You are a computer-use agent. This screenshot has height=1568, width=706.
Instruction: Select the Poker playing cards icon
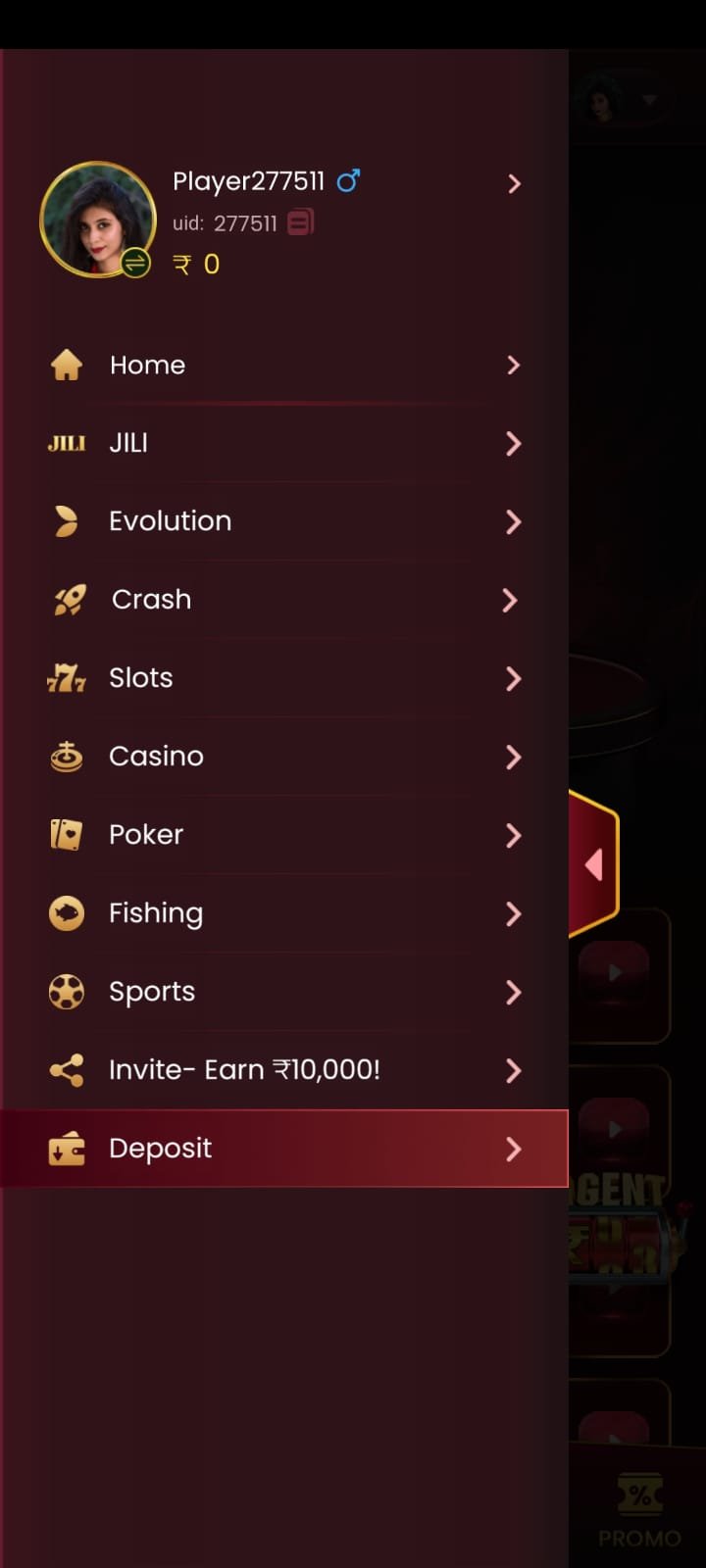point(66,834)
